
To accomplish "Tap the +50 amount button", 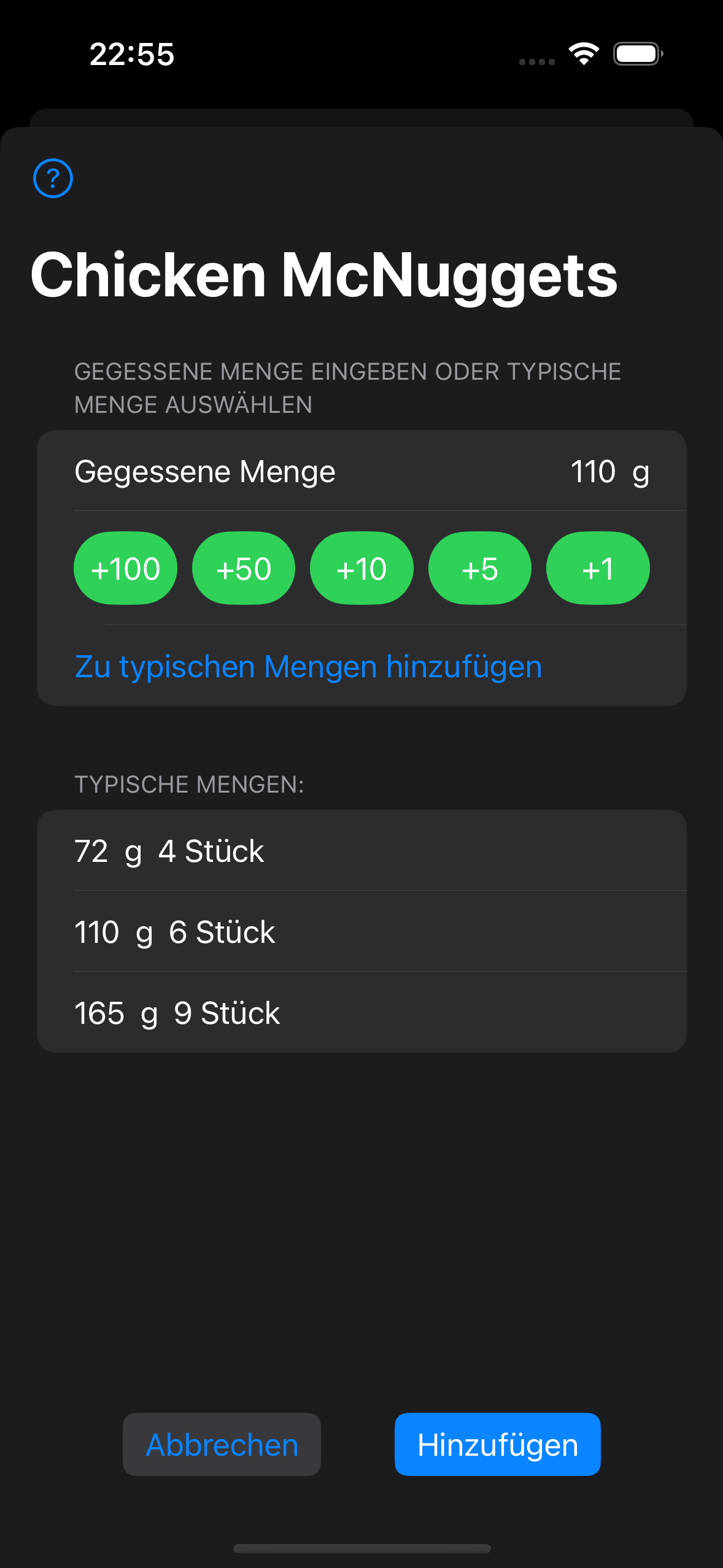I will click(244, 568).
